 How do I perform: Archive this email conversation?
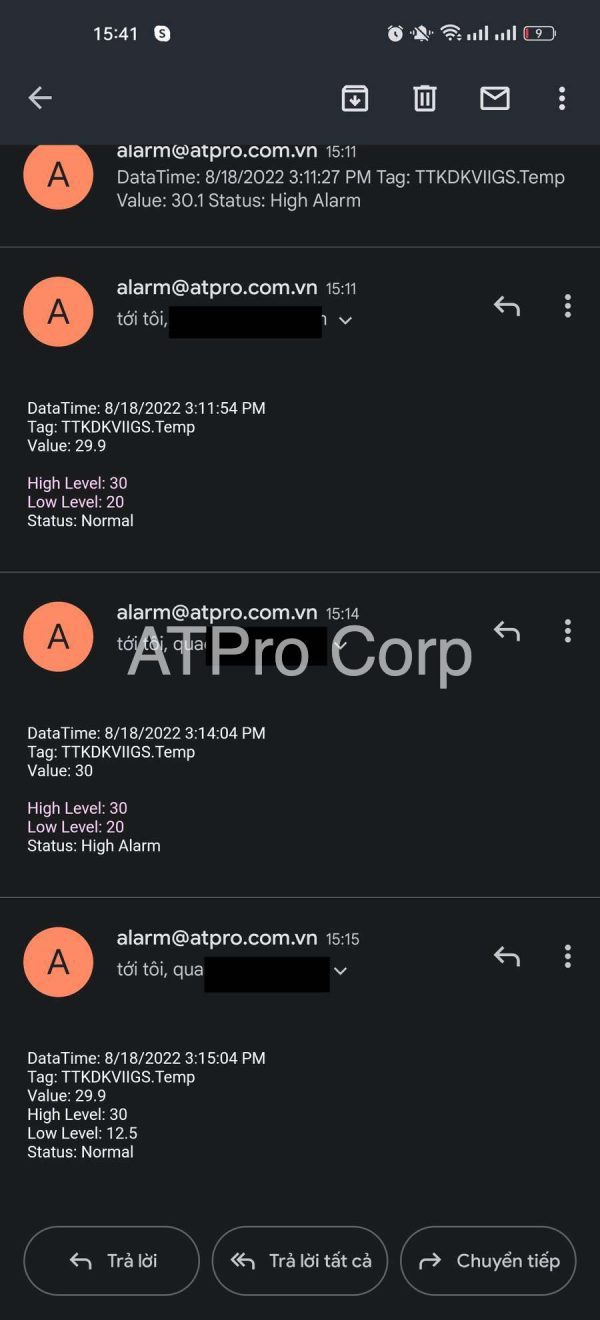(355, 97)
